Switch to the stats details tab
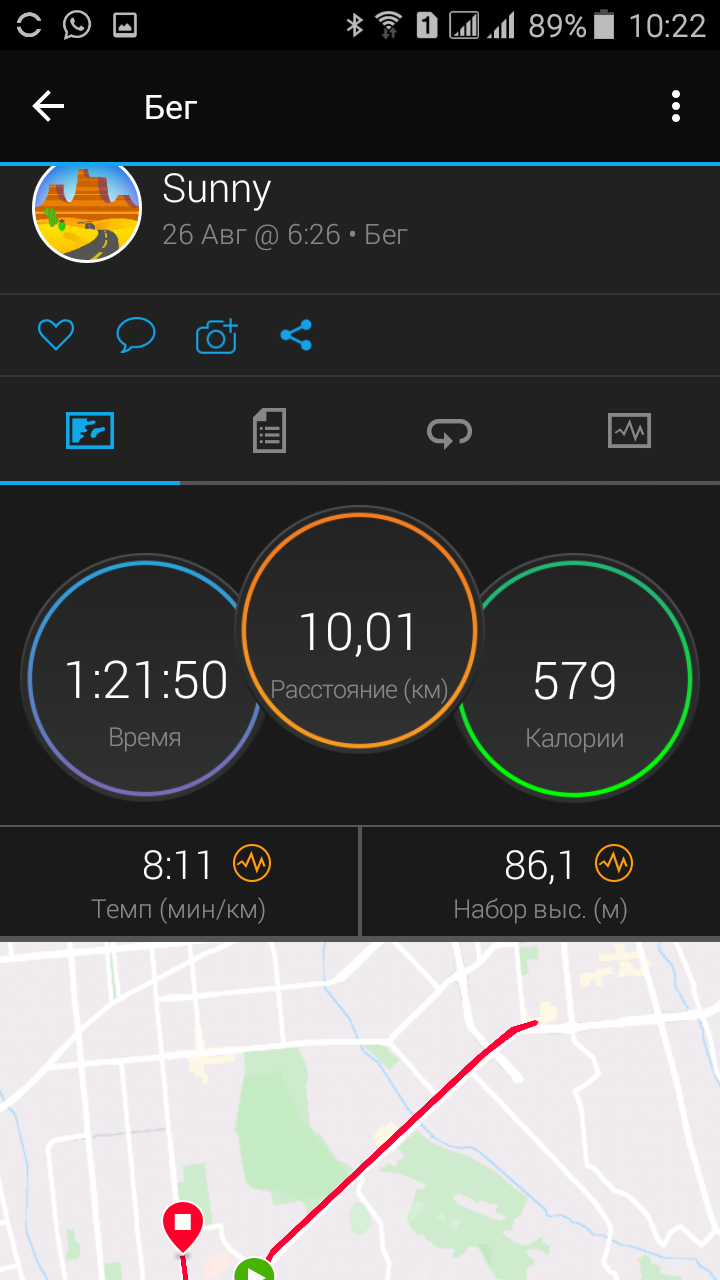 [269, 431]
